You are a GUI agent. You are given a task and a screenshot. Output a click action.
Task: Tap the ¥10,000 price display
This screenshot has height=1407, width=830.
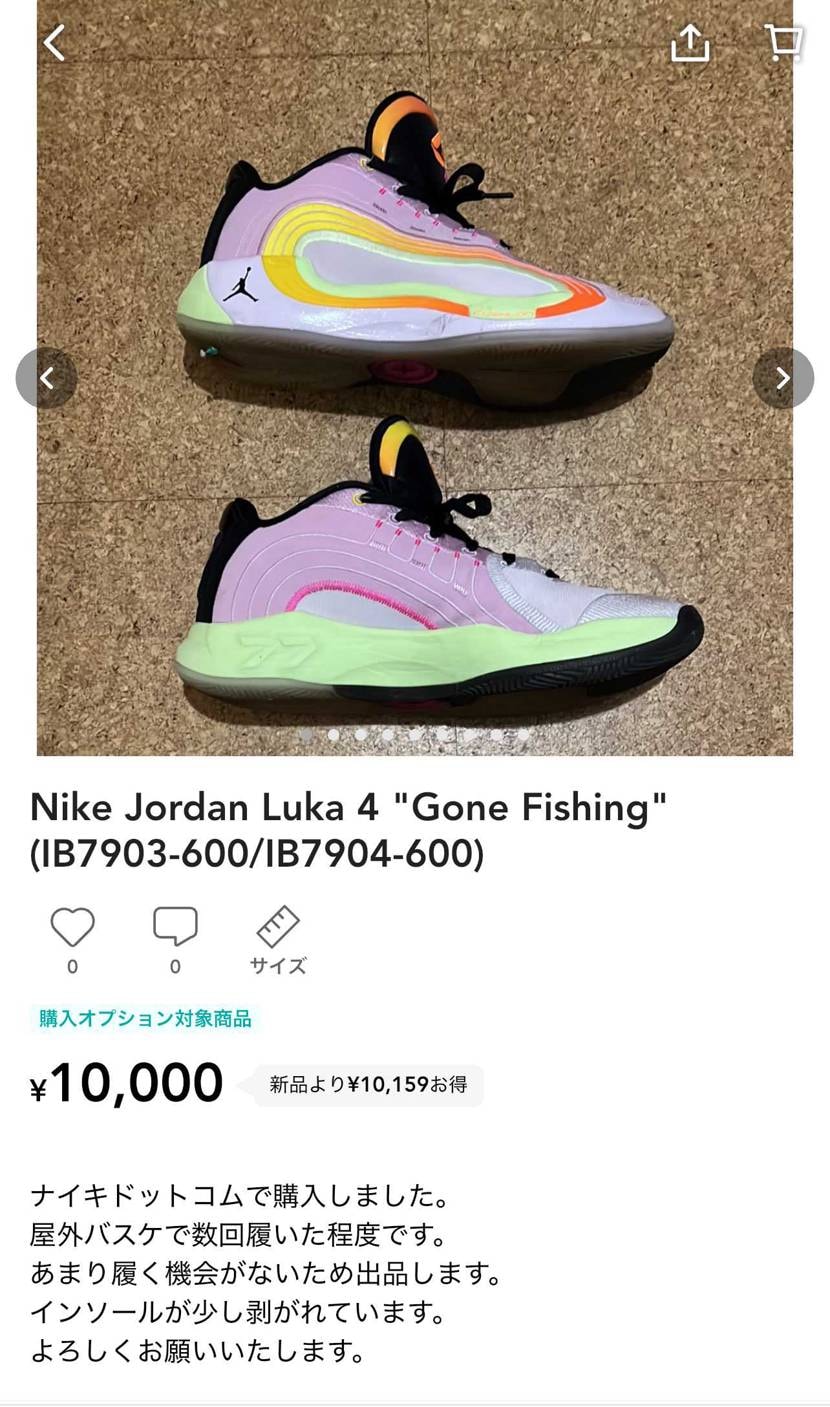coord(125,1083)
